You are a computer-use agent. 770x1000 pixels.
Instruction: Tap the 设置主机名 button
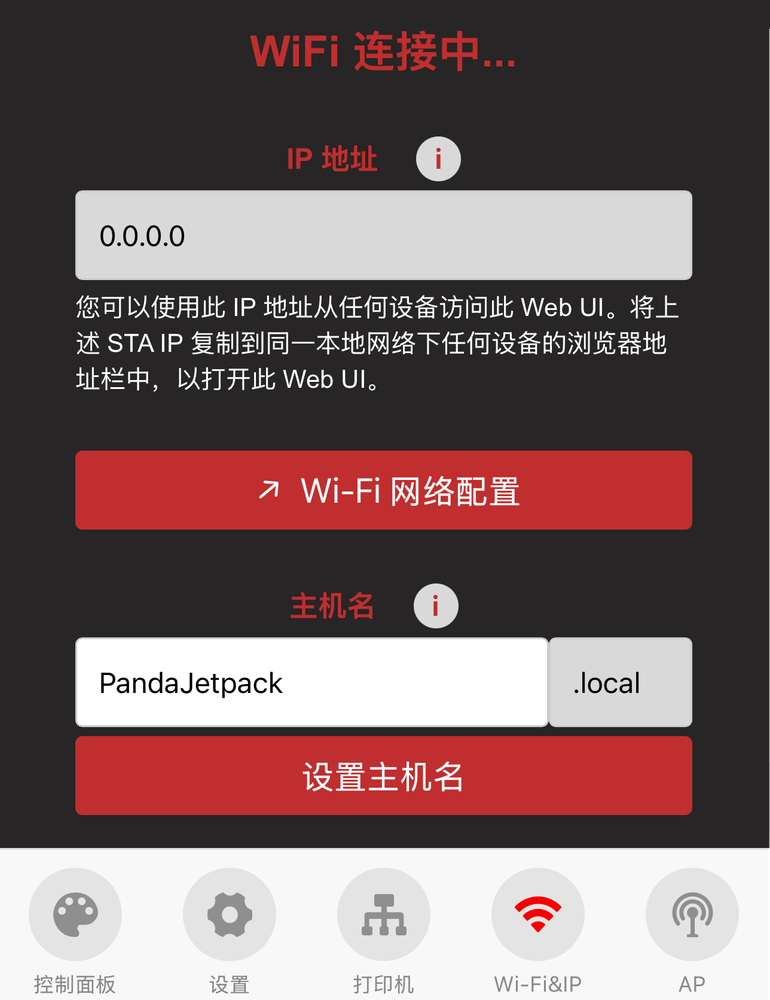[383, 776]
